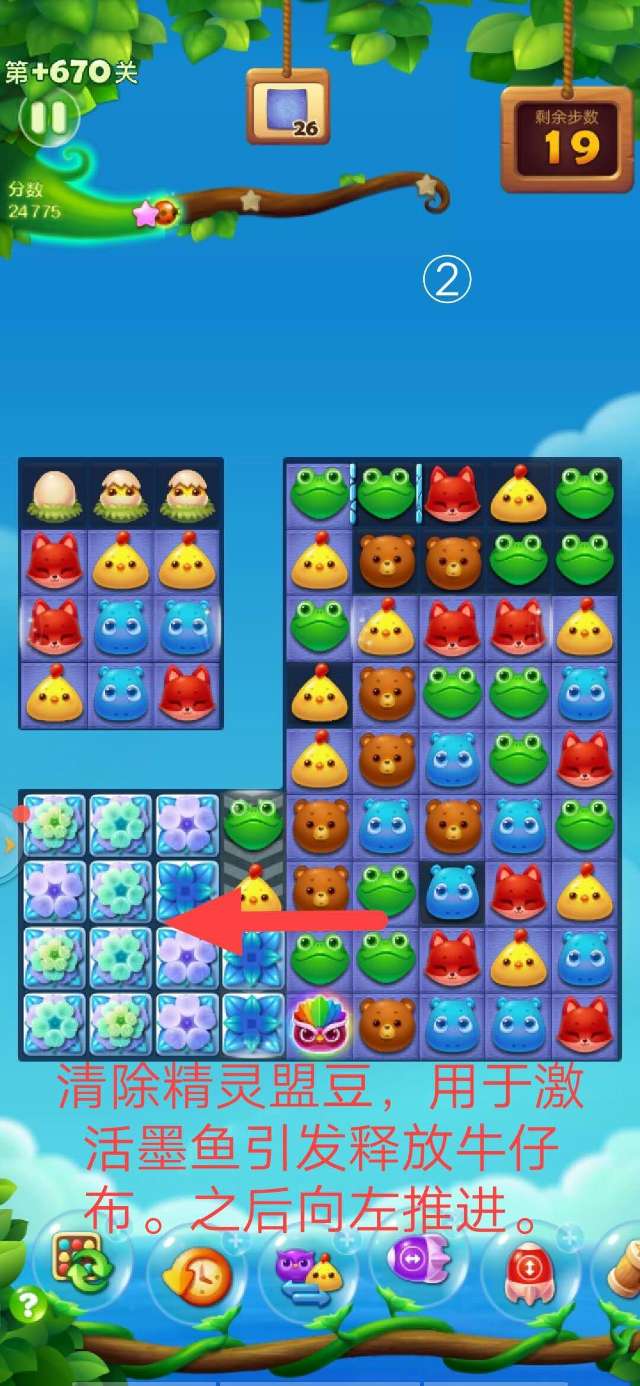Pause the game
Screen dimensions: 640x1386
47,118
